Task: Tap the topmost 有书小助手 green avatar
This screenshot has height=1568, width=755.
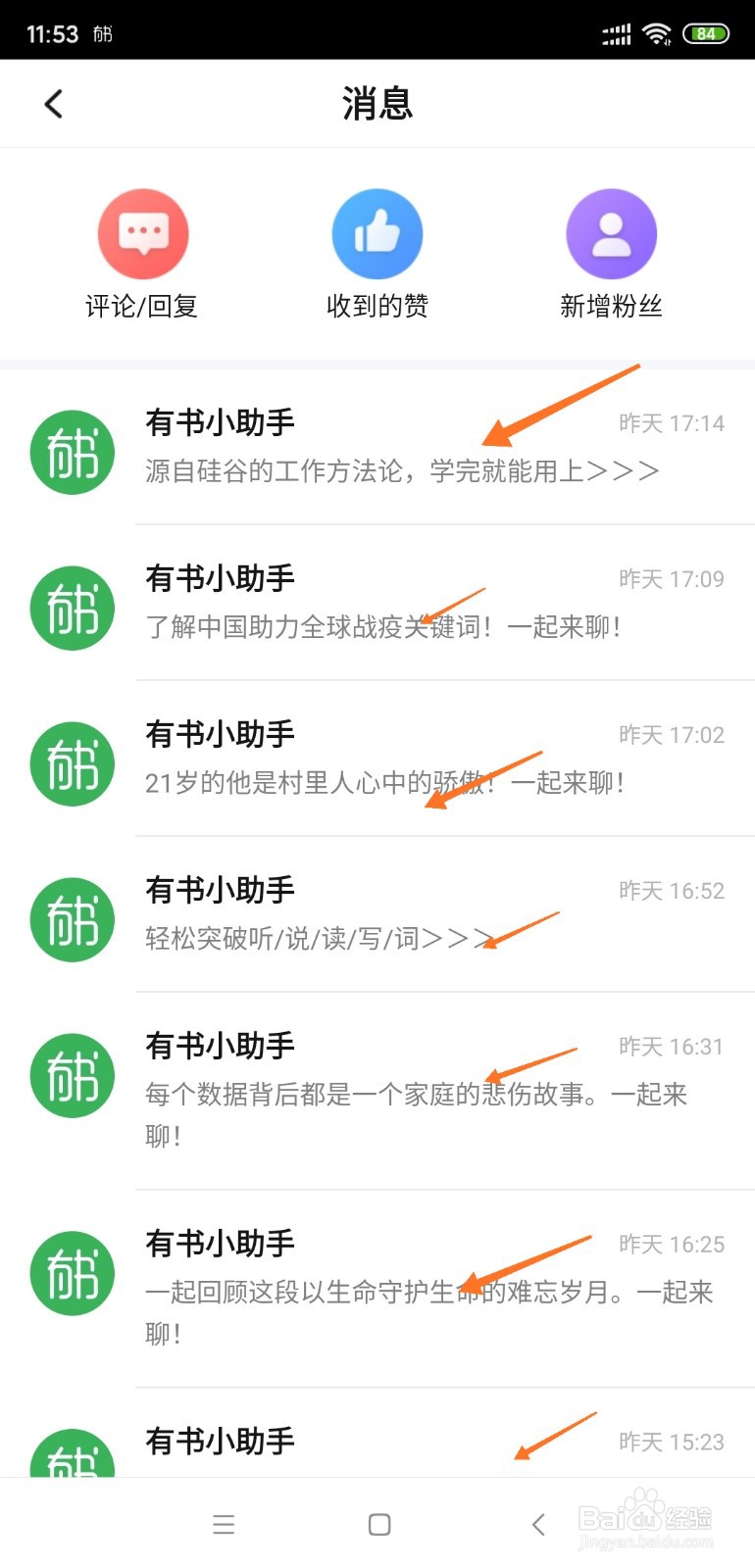Action: [72, 452]
